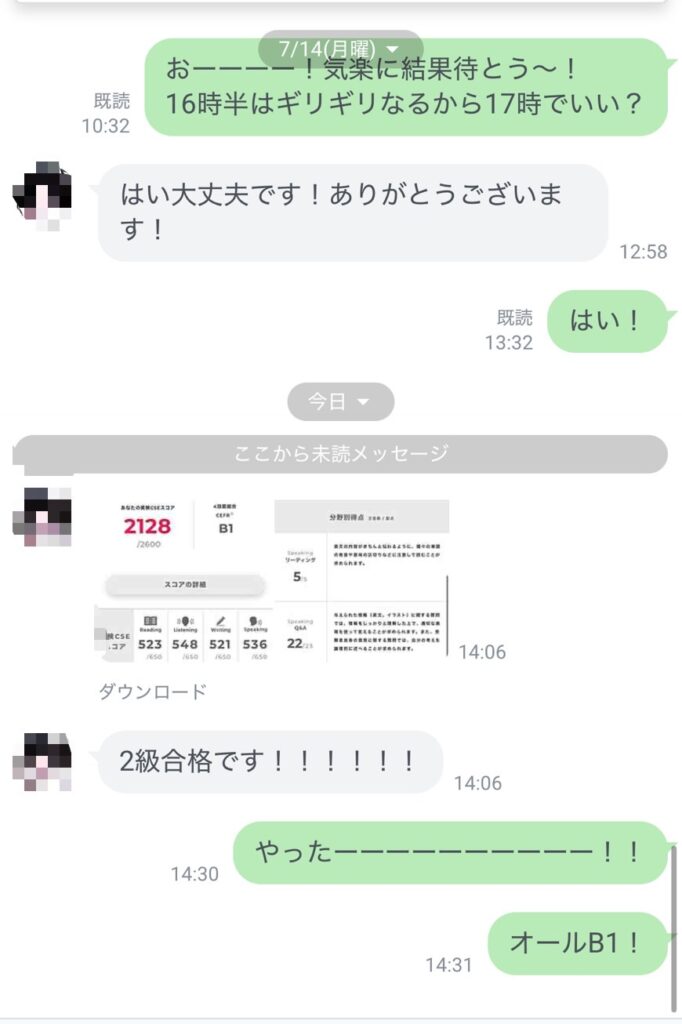Image resolution: width=682 pixels, height=1024 pixels.
Task: Open the 7/14(月曜) date dropdown
Action: pyautogui.click(x=340, y=48)
